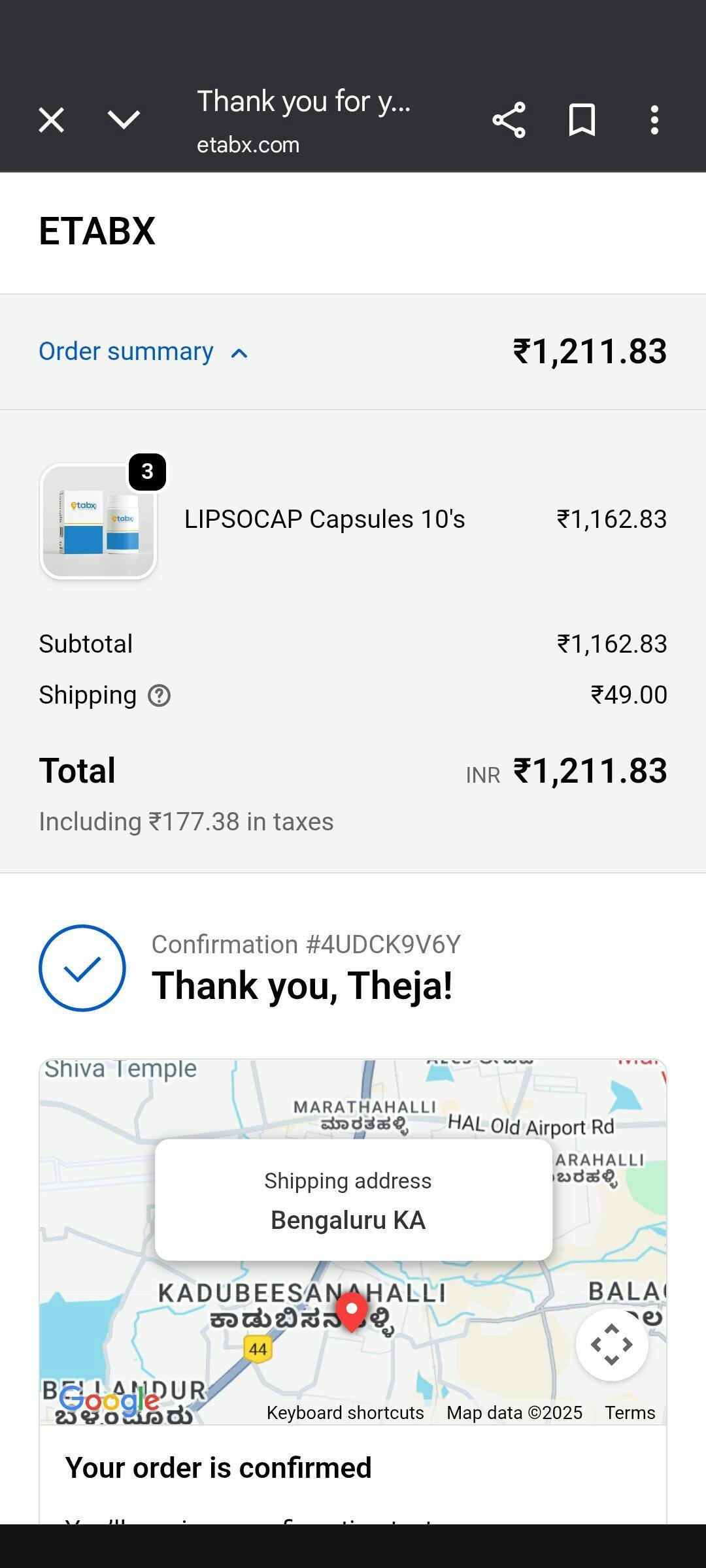Share this order confirmation page
This screenshot has width=706, height=1568.
click(x=509, y=120)
